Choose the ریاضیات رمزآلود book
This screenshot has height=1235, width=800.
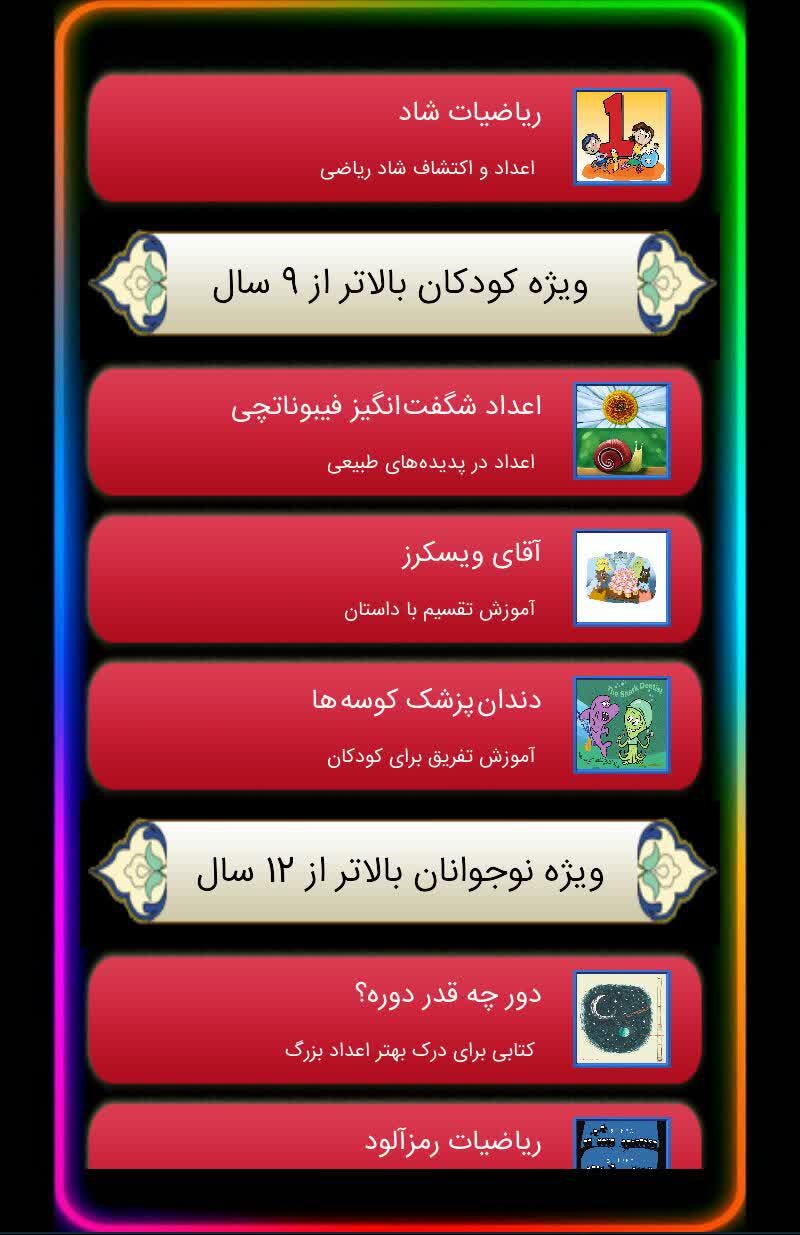[395, 1138]
